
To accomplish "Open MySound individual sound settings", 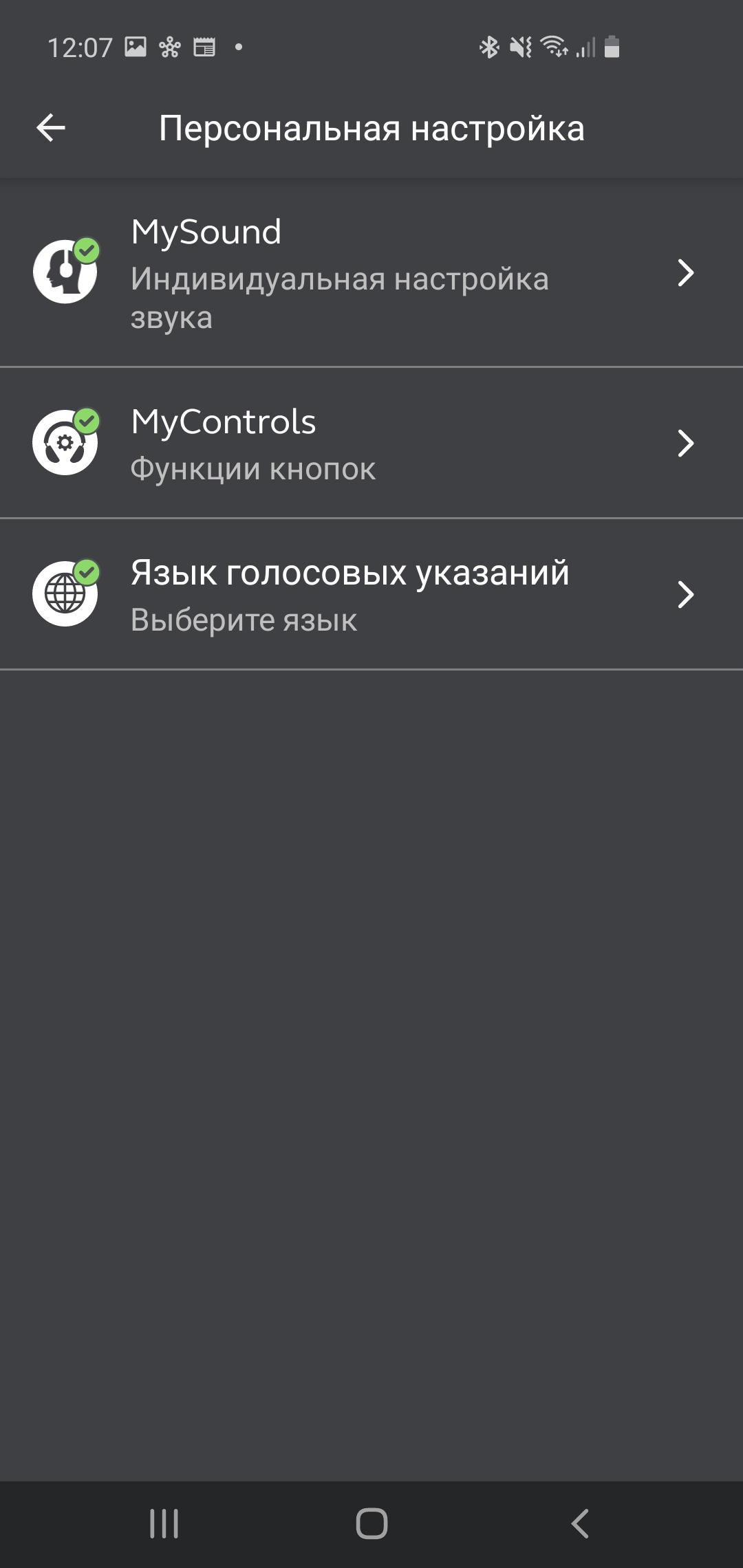I will tap(371, 273).
